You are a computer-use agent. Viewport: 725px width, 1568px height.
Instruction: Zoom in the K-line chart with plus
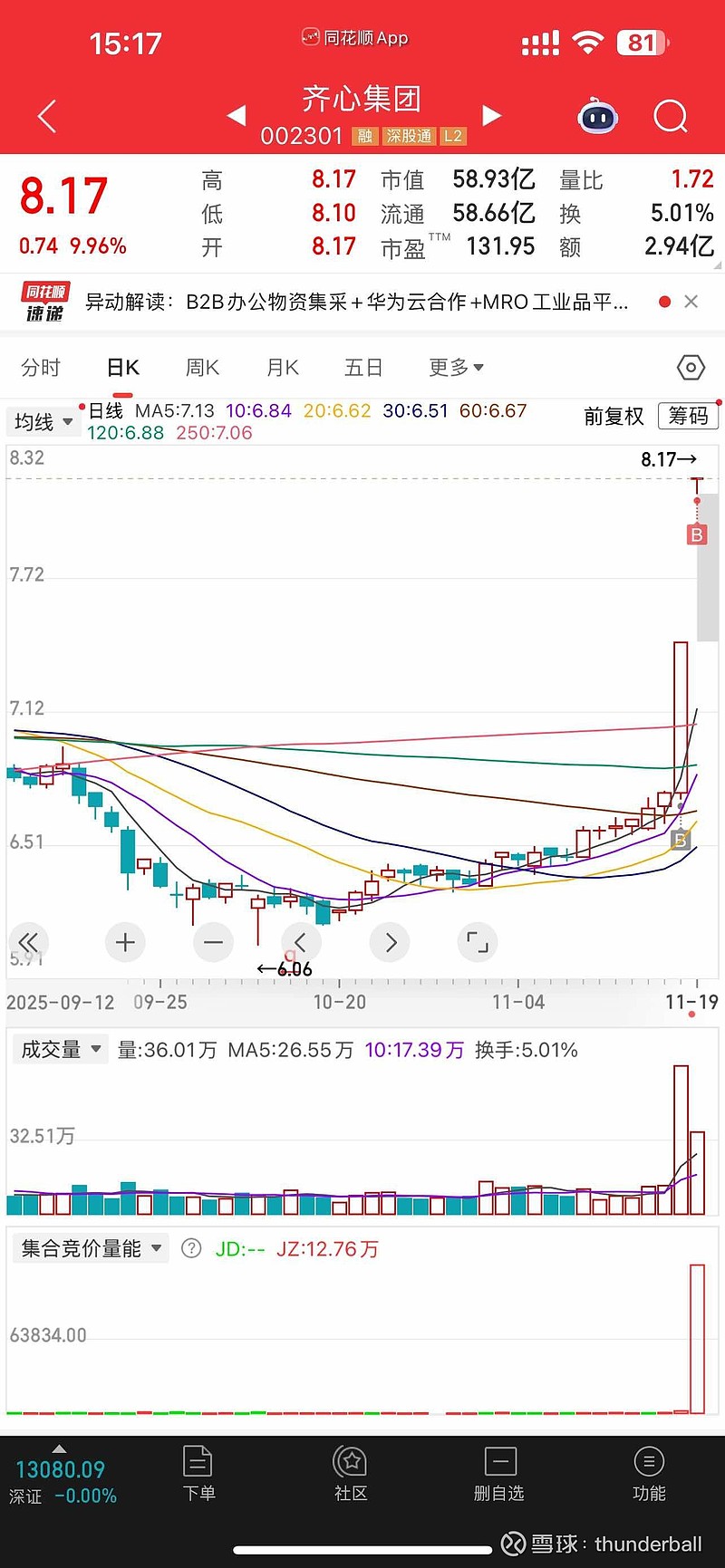coord(125,943)
